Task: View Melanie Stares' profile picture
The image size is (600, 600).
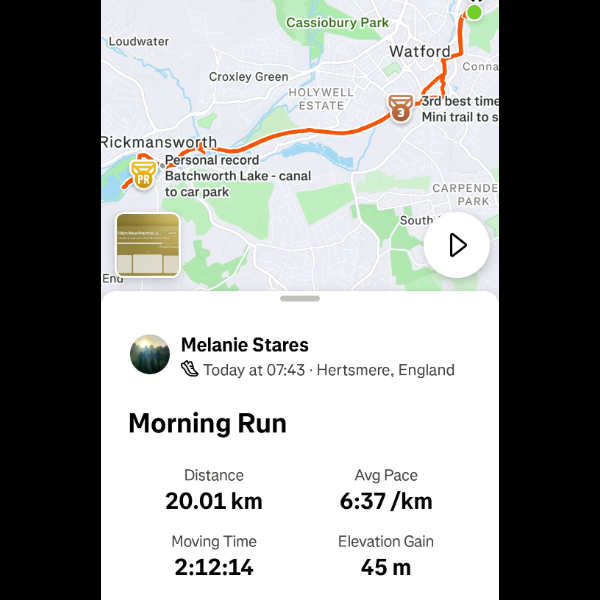Action: pyautogui.click(x=150, y=354)
